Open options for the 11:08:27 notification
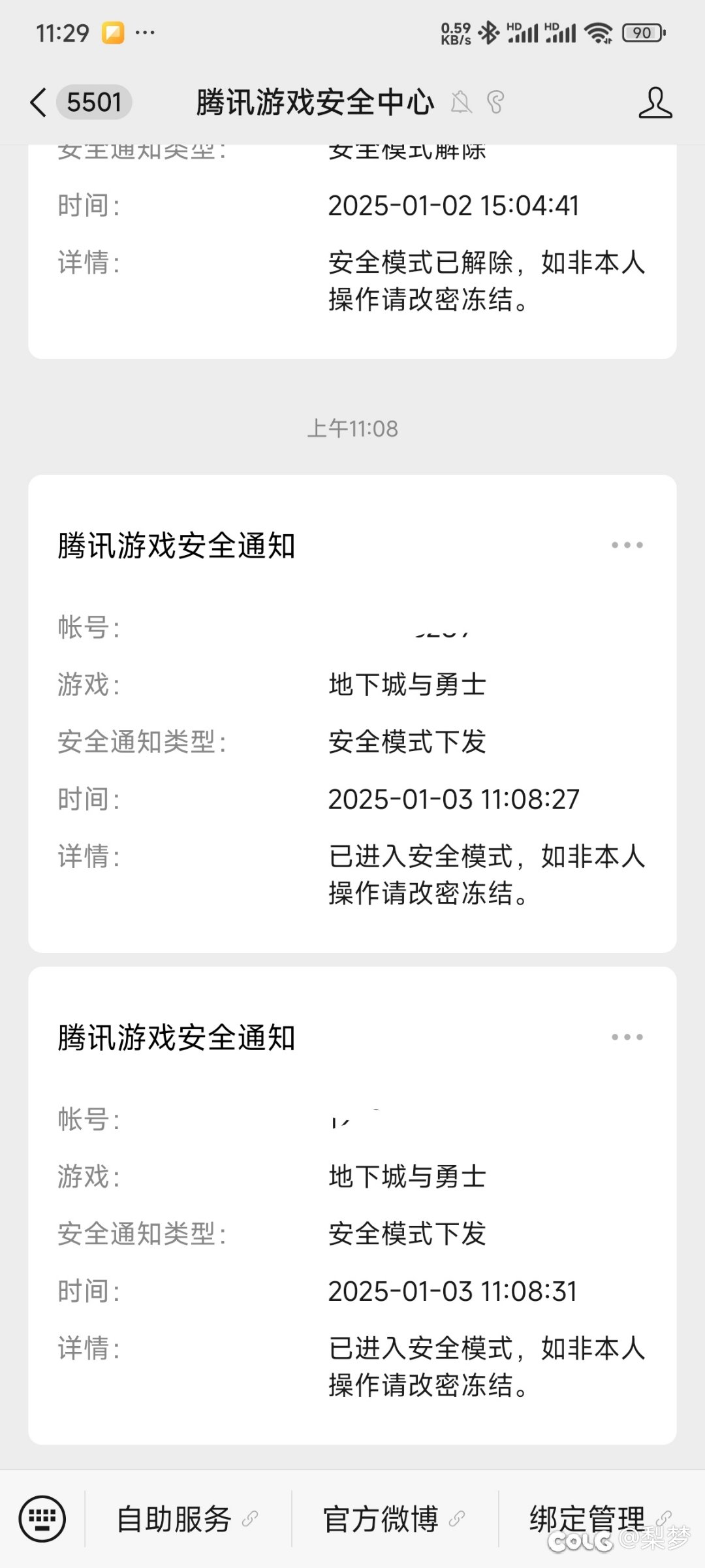 tap(627, 545)
